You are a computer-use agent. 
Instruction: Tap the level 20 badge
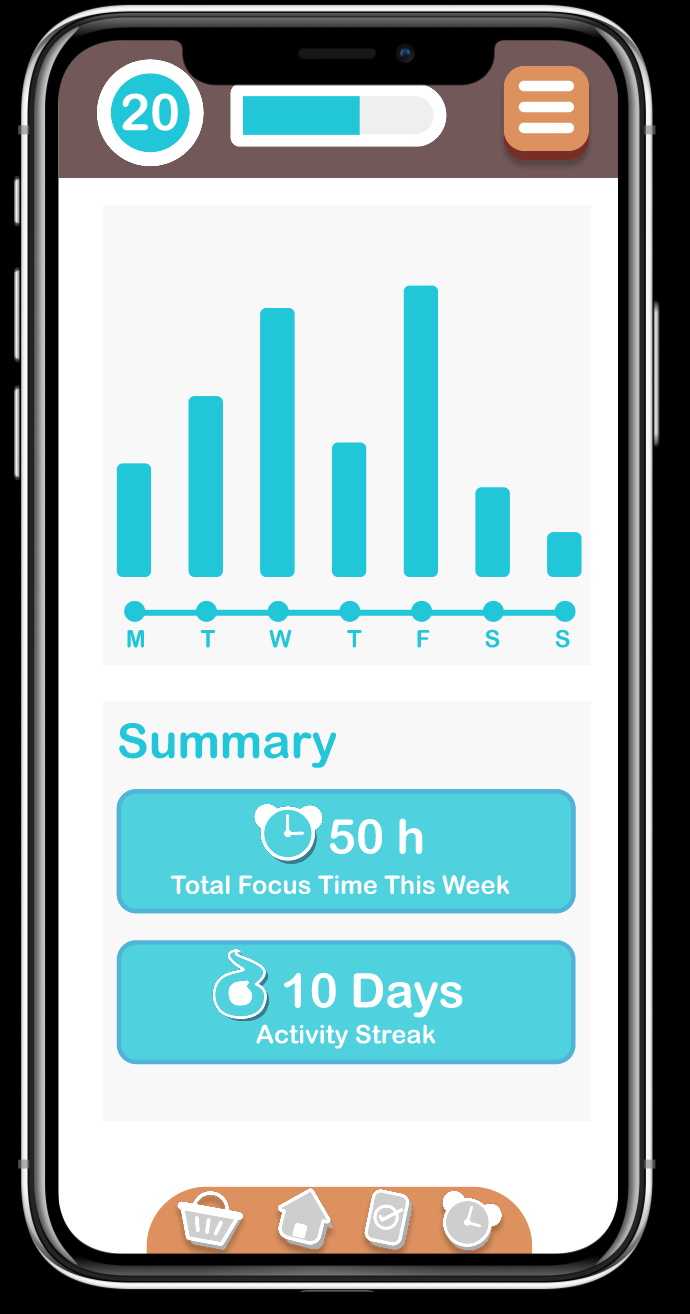(150, 113)
